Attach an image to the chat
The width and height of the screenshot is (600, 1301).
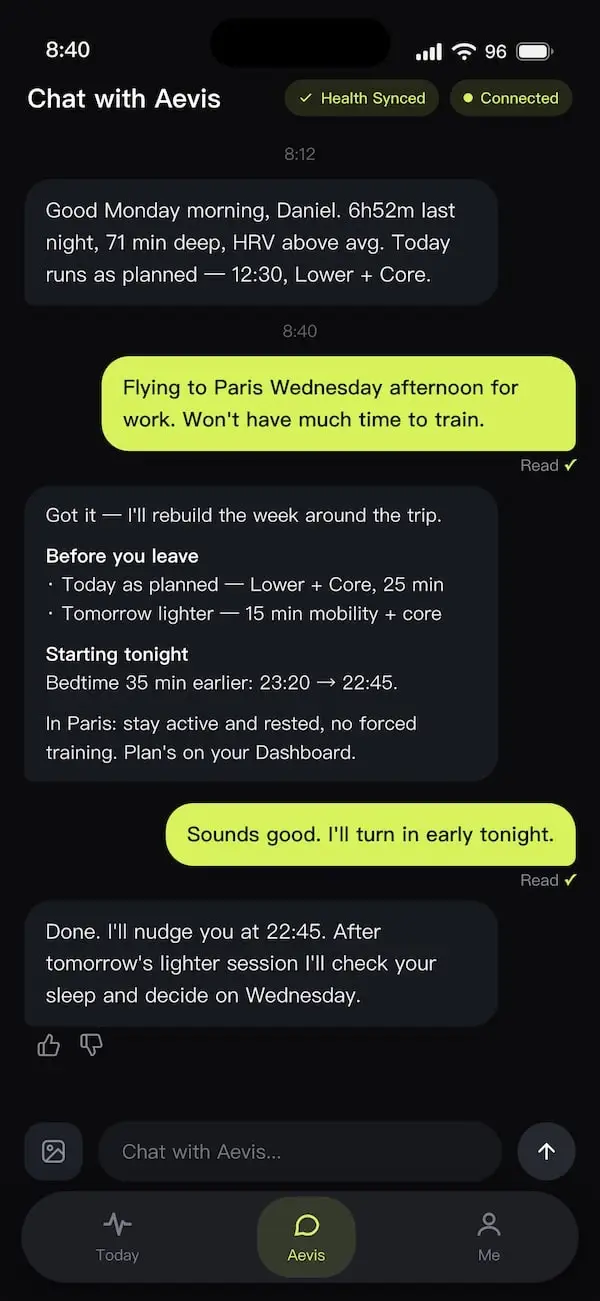[x=54, y=1151]
